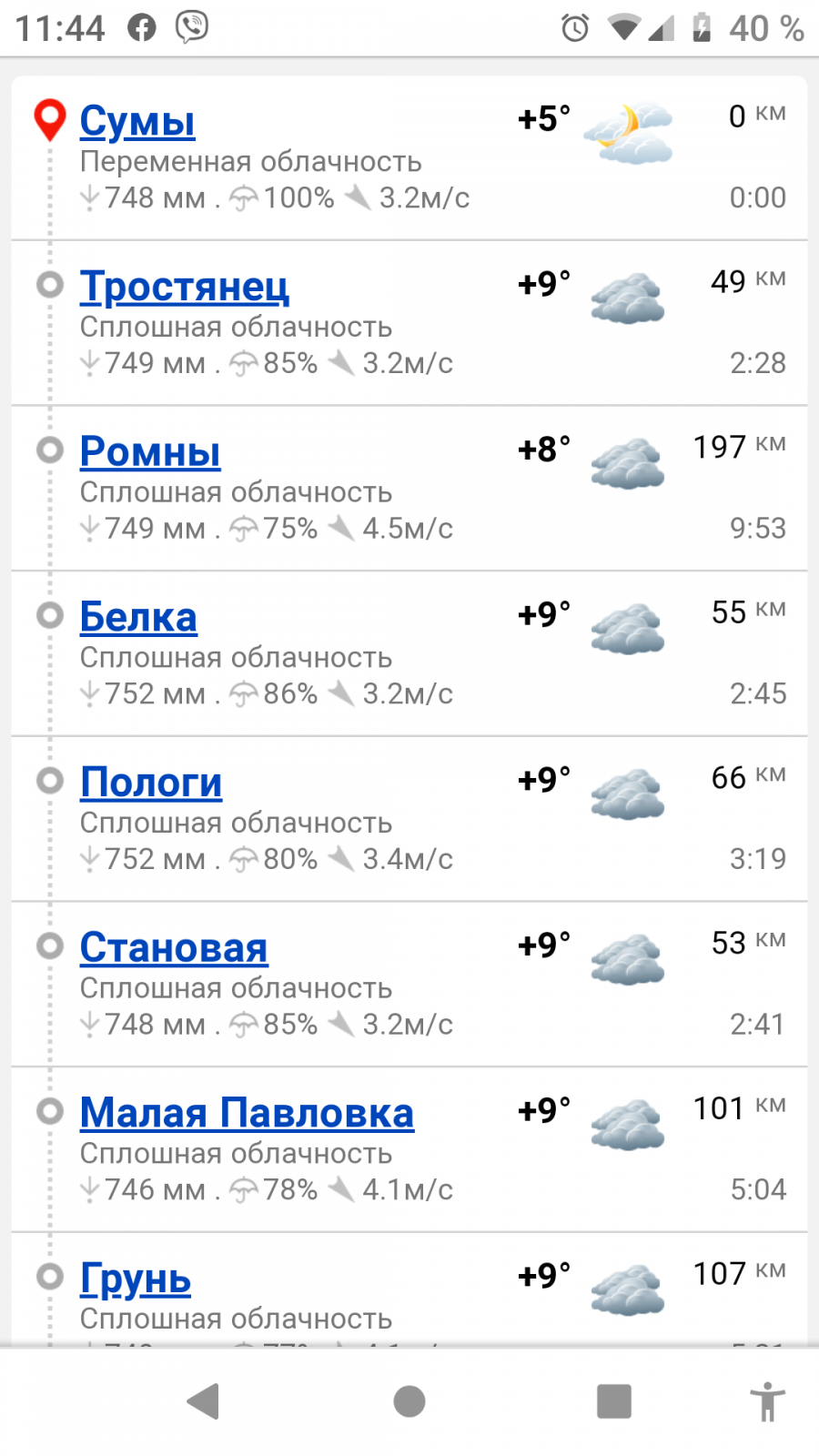Go to Становая weather details
This screenshot has height=1456, width=819.
(x=174, y=947)
